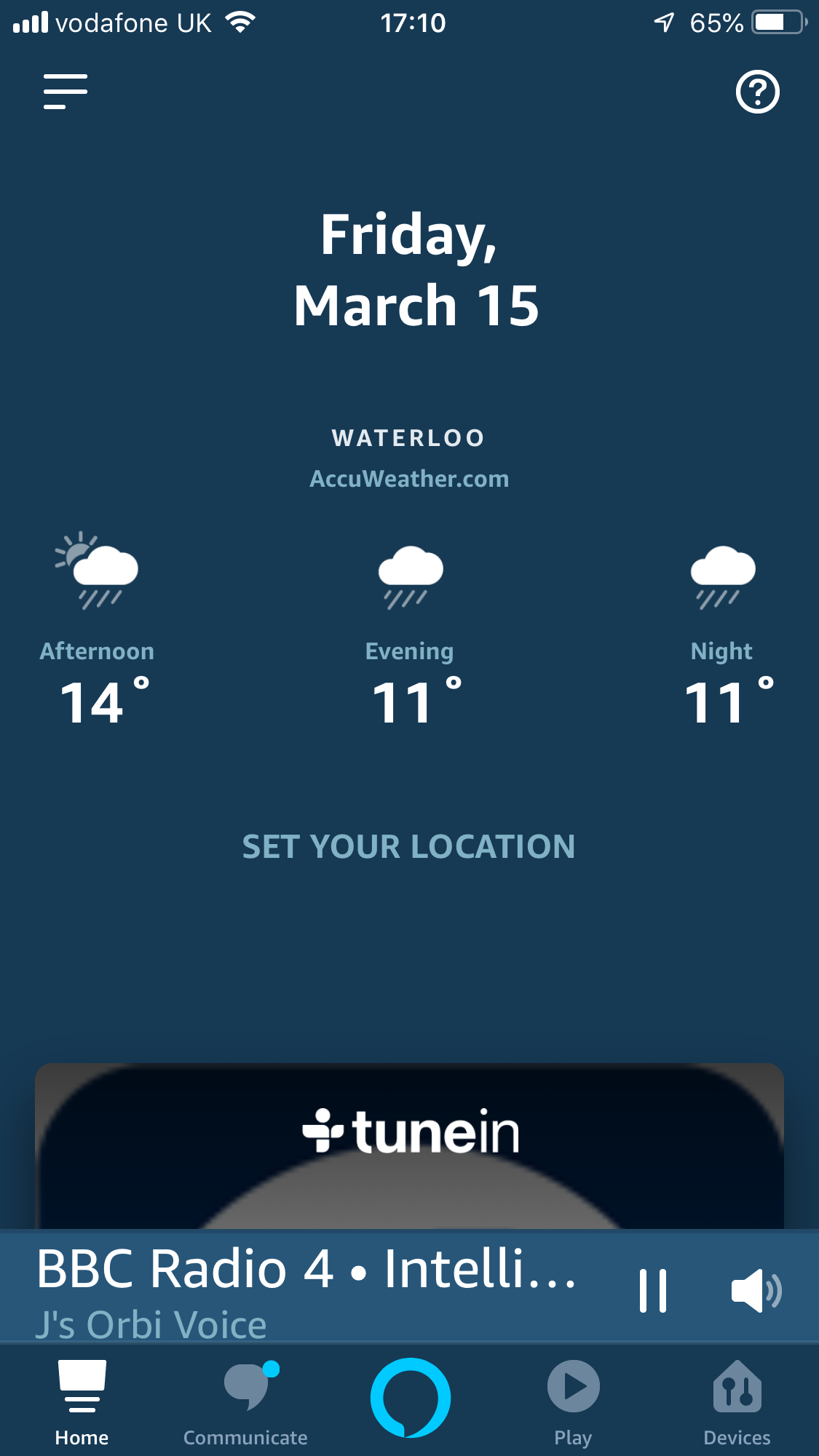Open the AccuWeather.com link

pyautogui.click(x=409, y=479)
